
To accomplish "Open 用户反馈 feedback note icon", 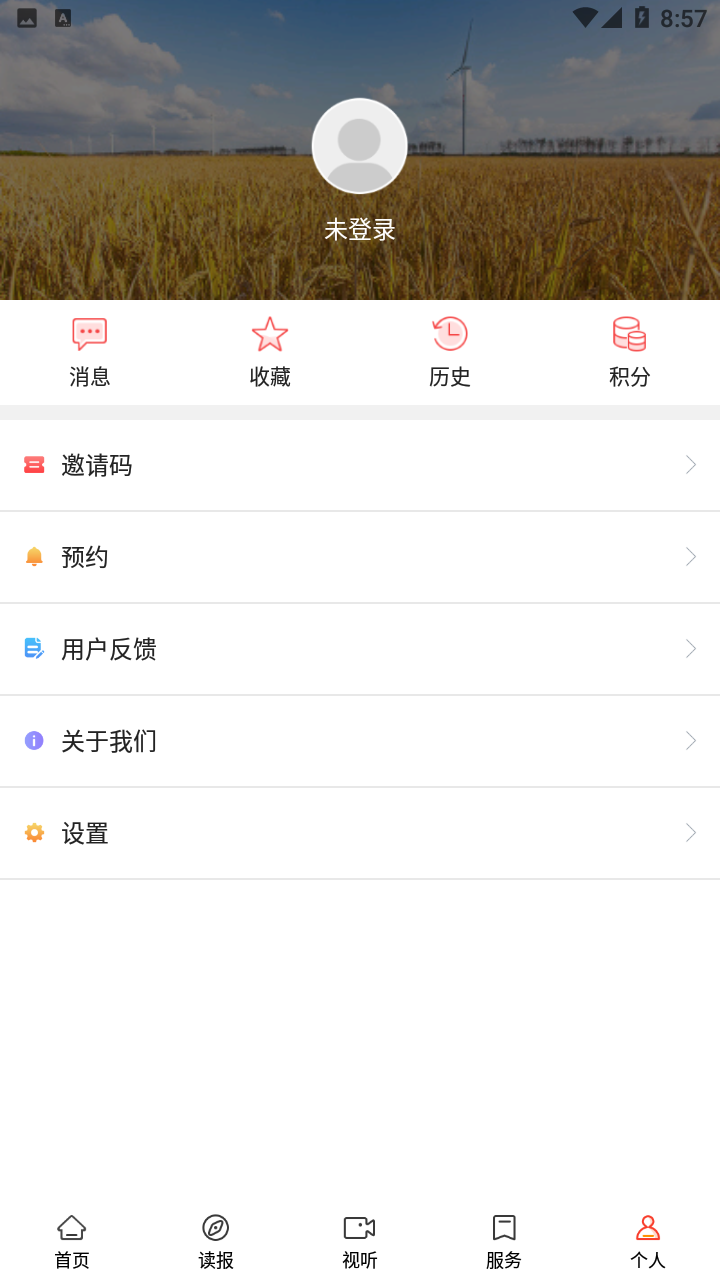I will coord(35,648).
